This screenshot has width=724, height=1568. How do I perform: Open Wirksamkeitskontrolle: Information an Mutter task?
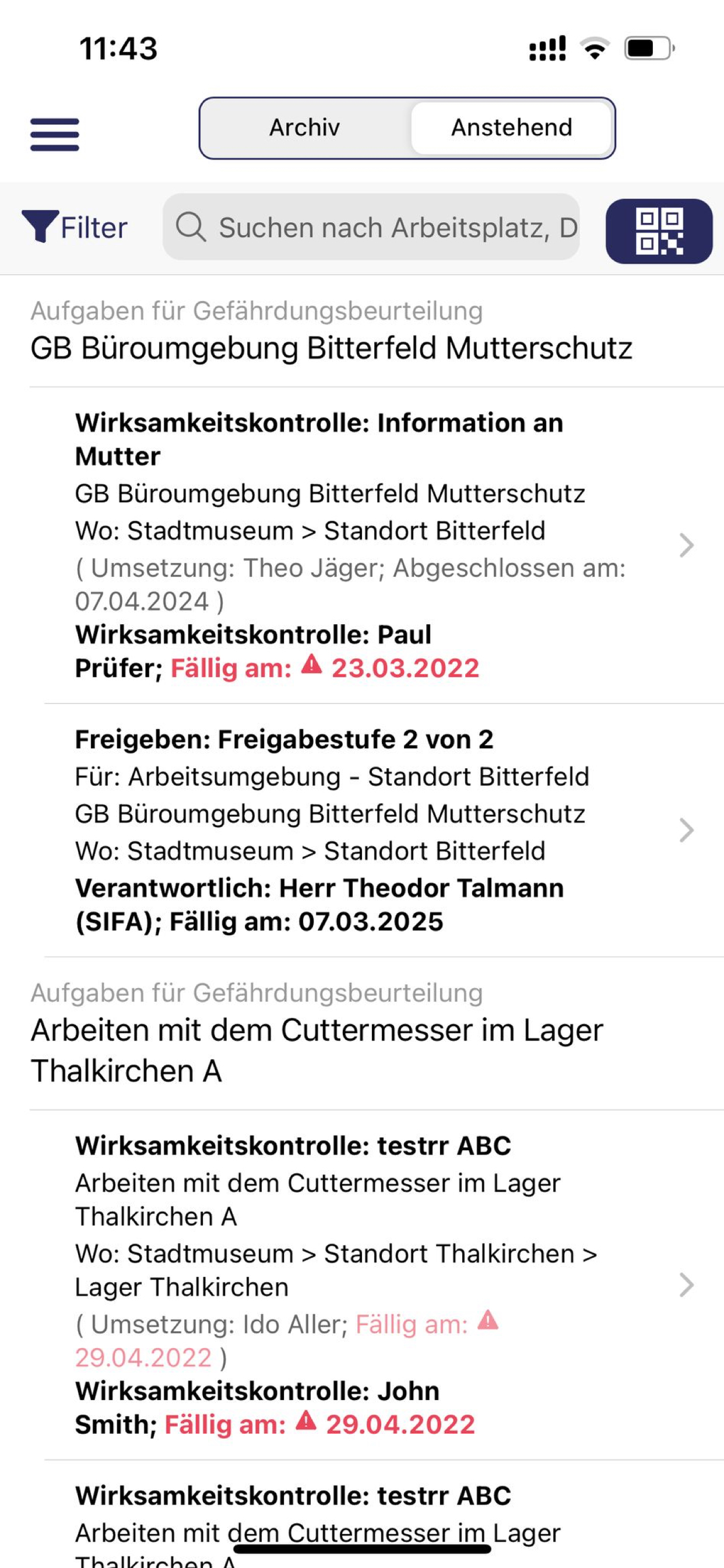tap(384, 545)
